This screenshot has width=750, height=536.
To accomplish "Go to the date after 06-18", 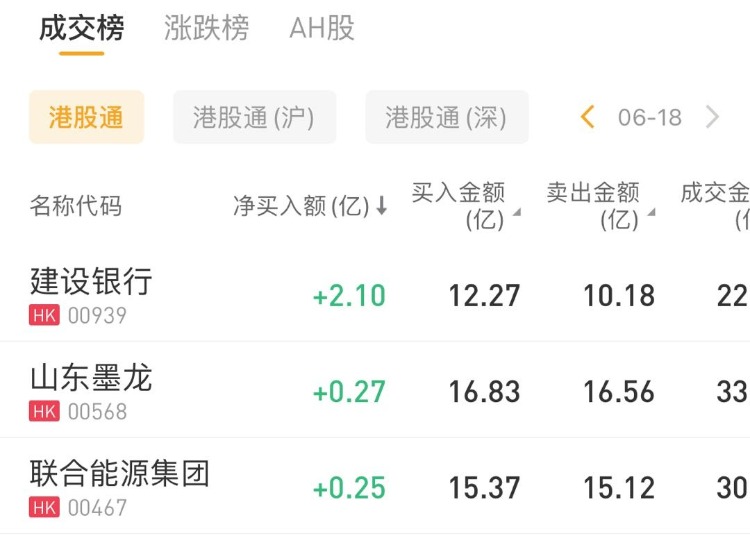I will click(712, 117).
